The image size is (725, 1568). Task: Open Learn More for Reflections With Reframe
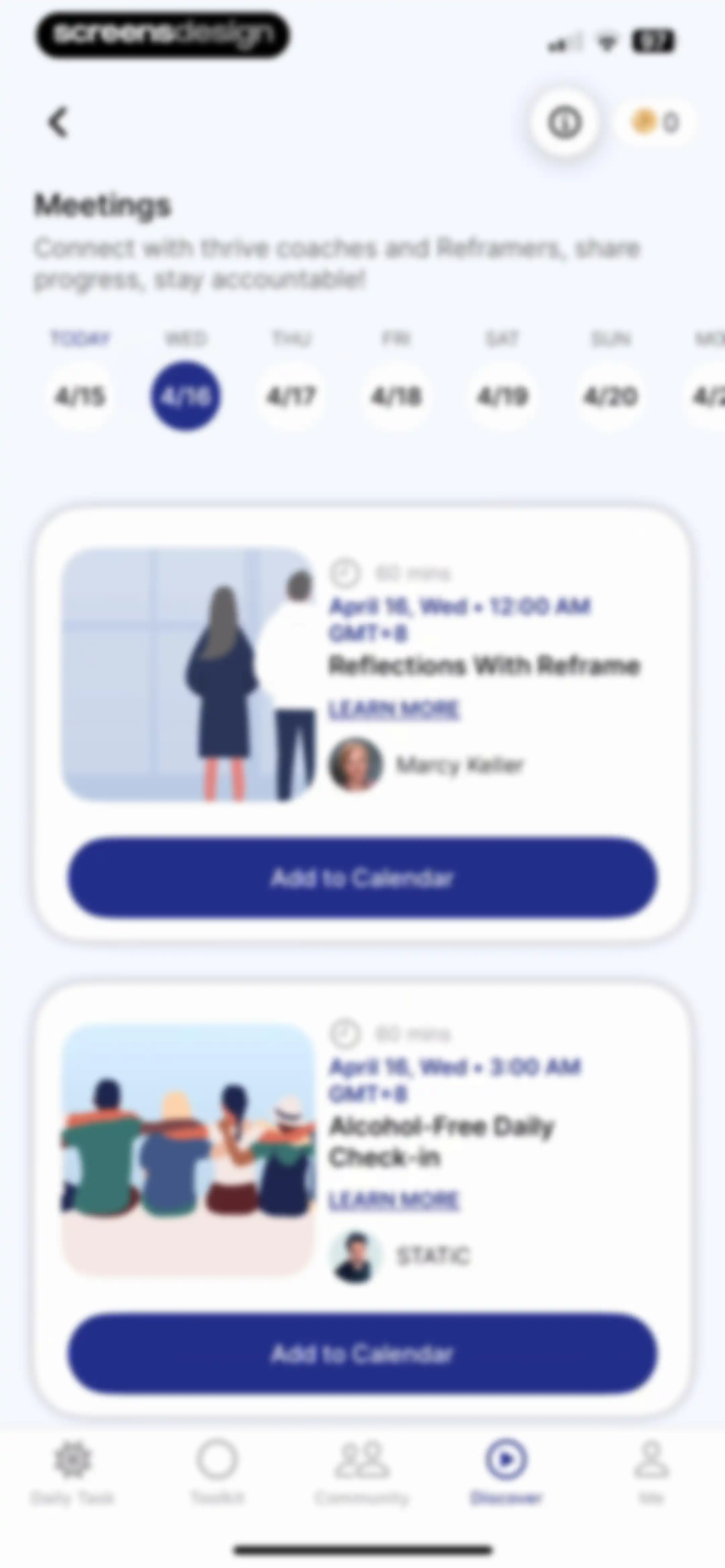394,709
